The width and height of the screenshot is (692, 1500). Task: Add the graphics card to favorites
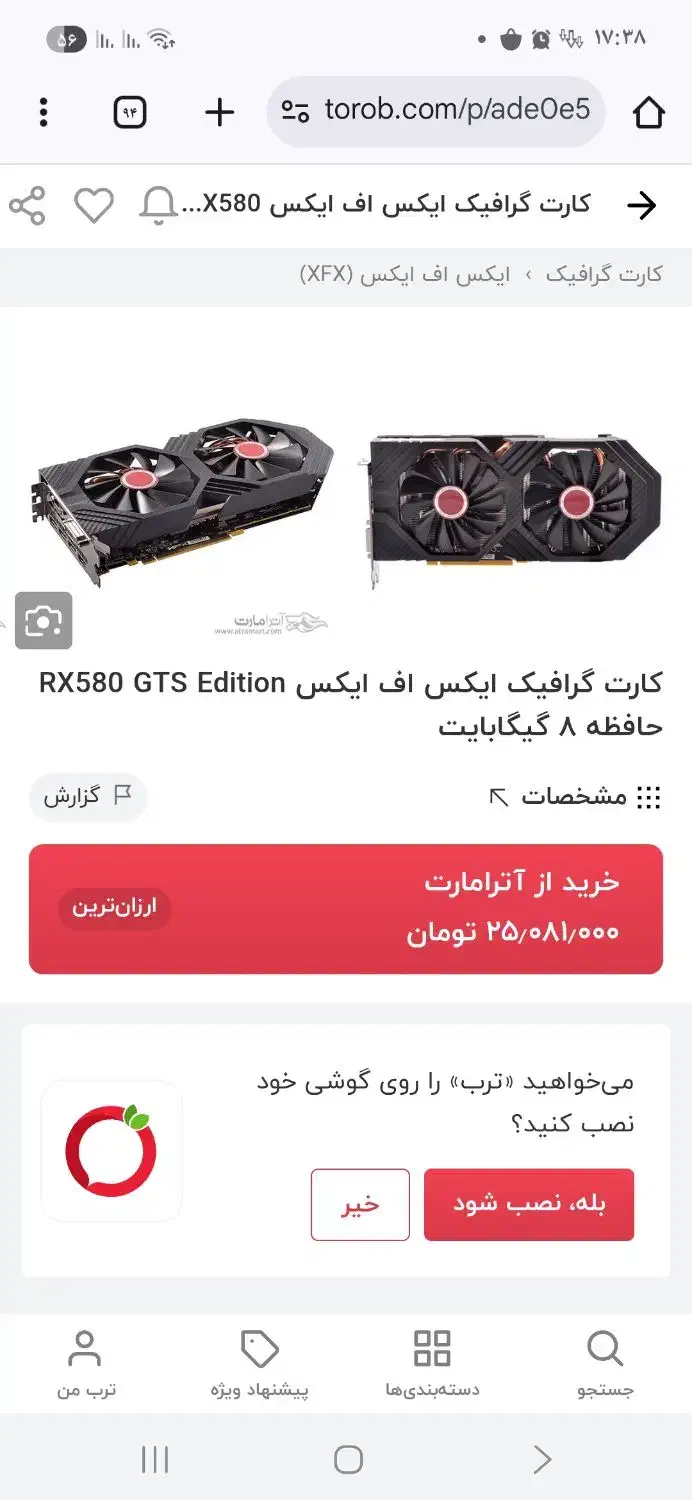pyautogui.click(x=95, y=206)
